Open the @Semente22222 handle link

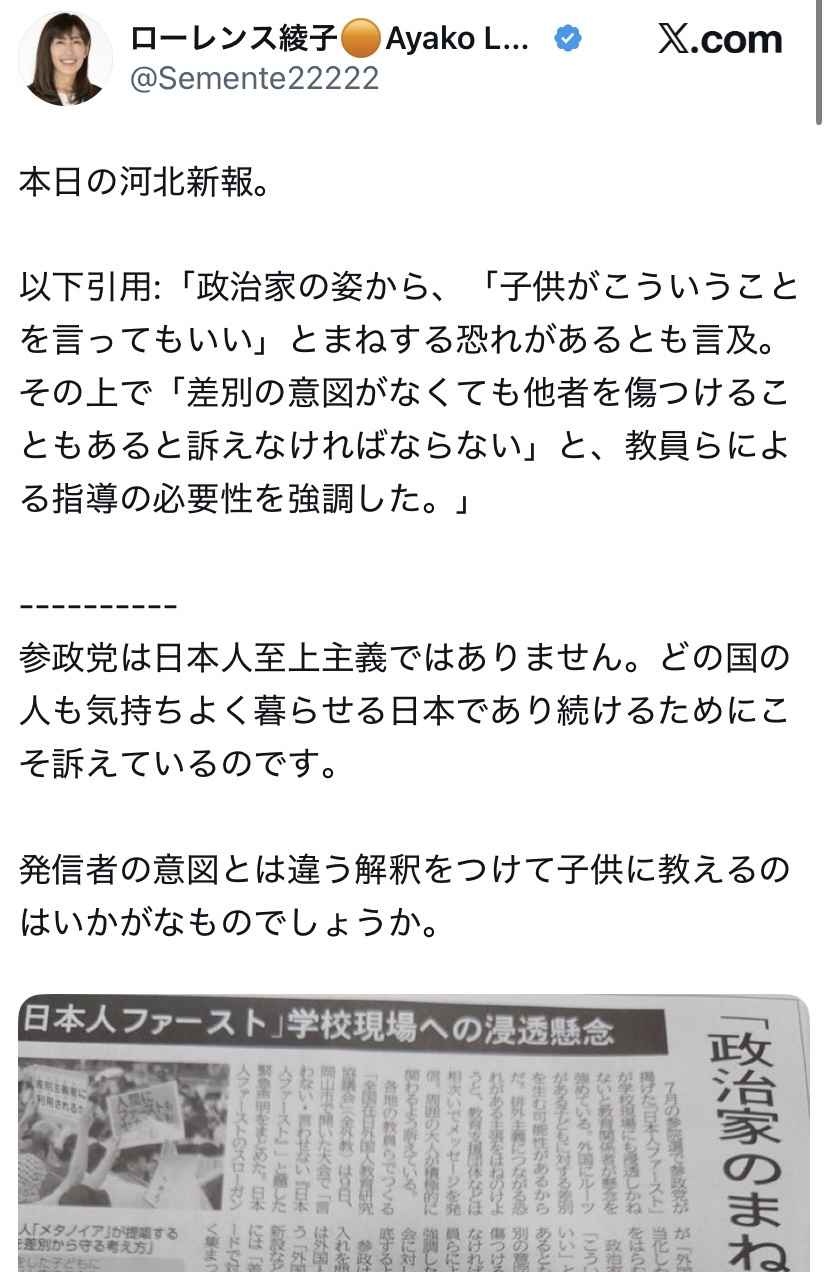click(254, 78)
